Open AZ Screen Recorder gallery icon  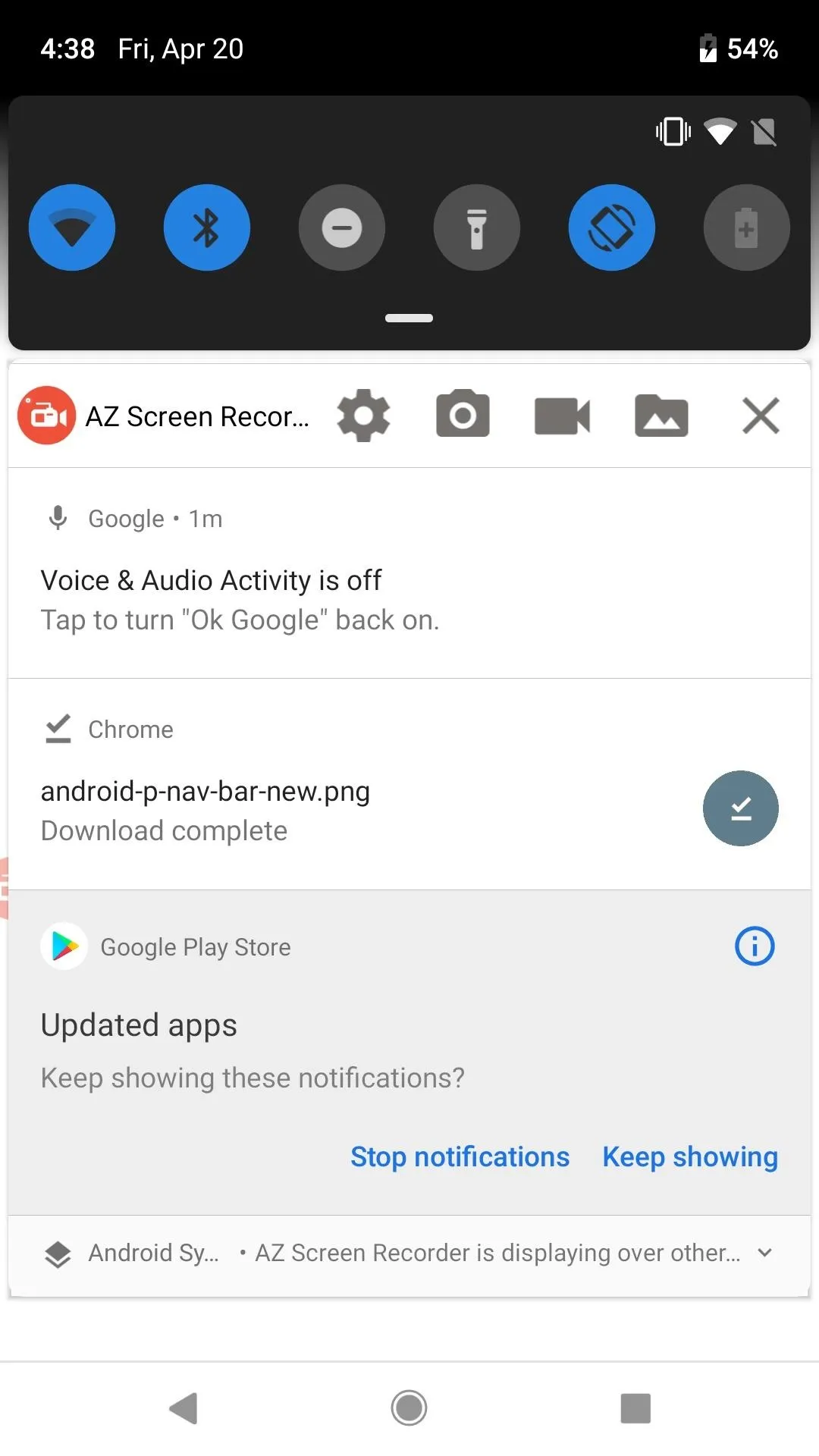coord(661,416)
